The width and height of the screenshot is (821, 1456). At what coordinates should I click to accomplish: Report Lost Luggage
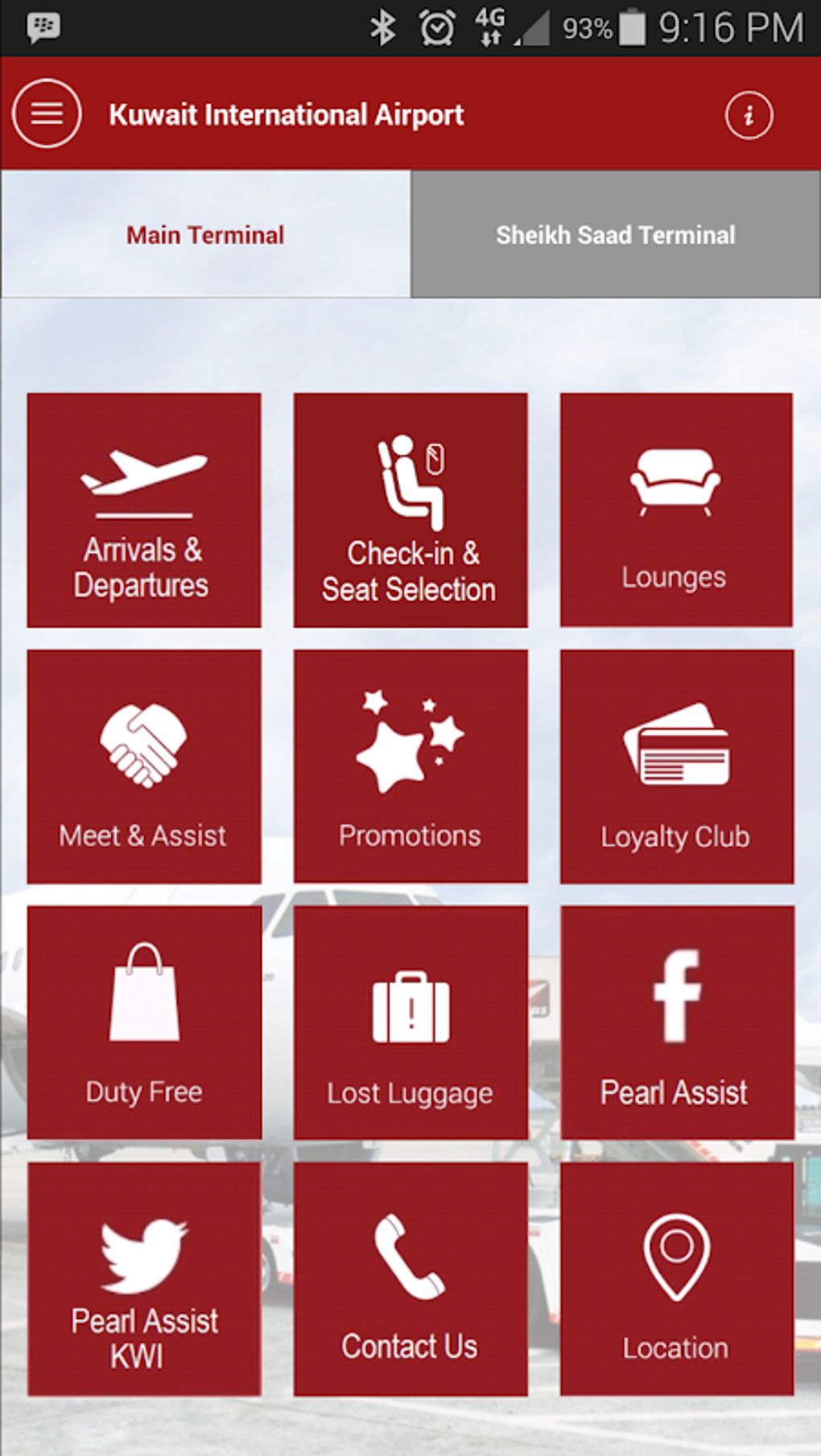pos(410,1022)
